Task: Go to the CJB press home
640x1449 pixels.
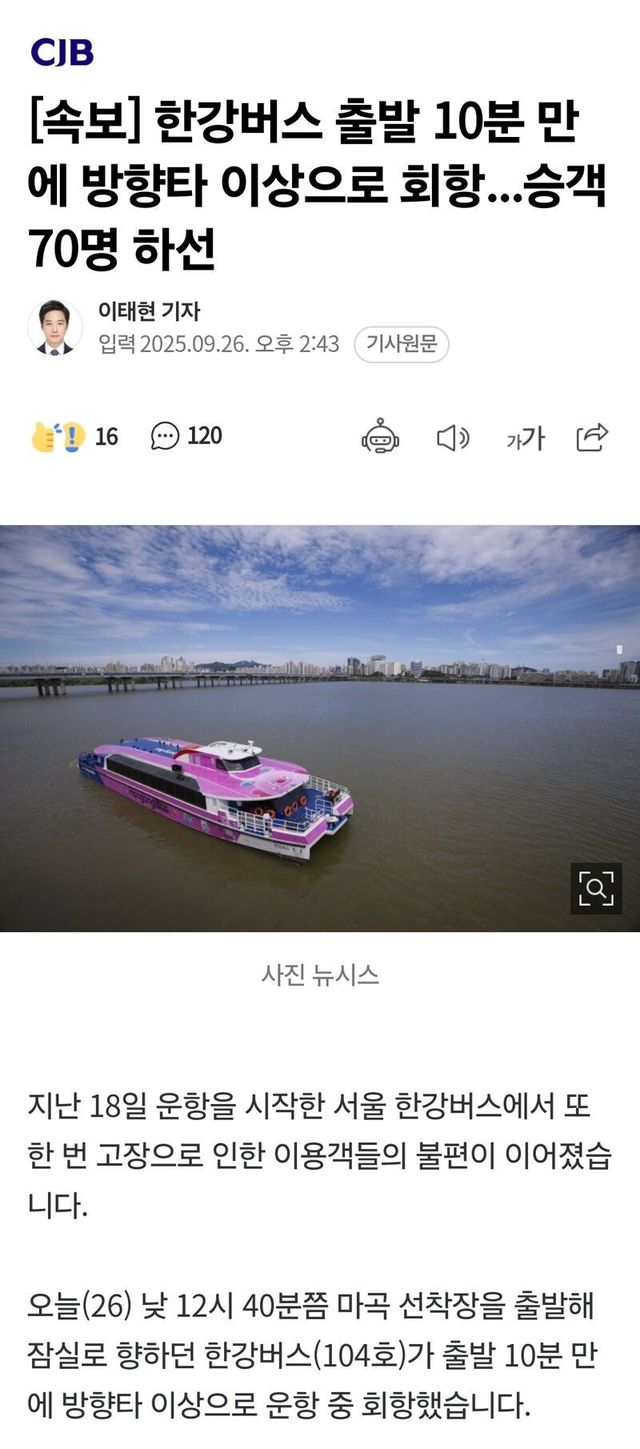Action: 62,52
